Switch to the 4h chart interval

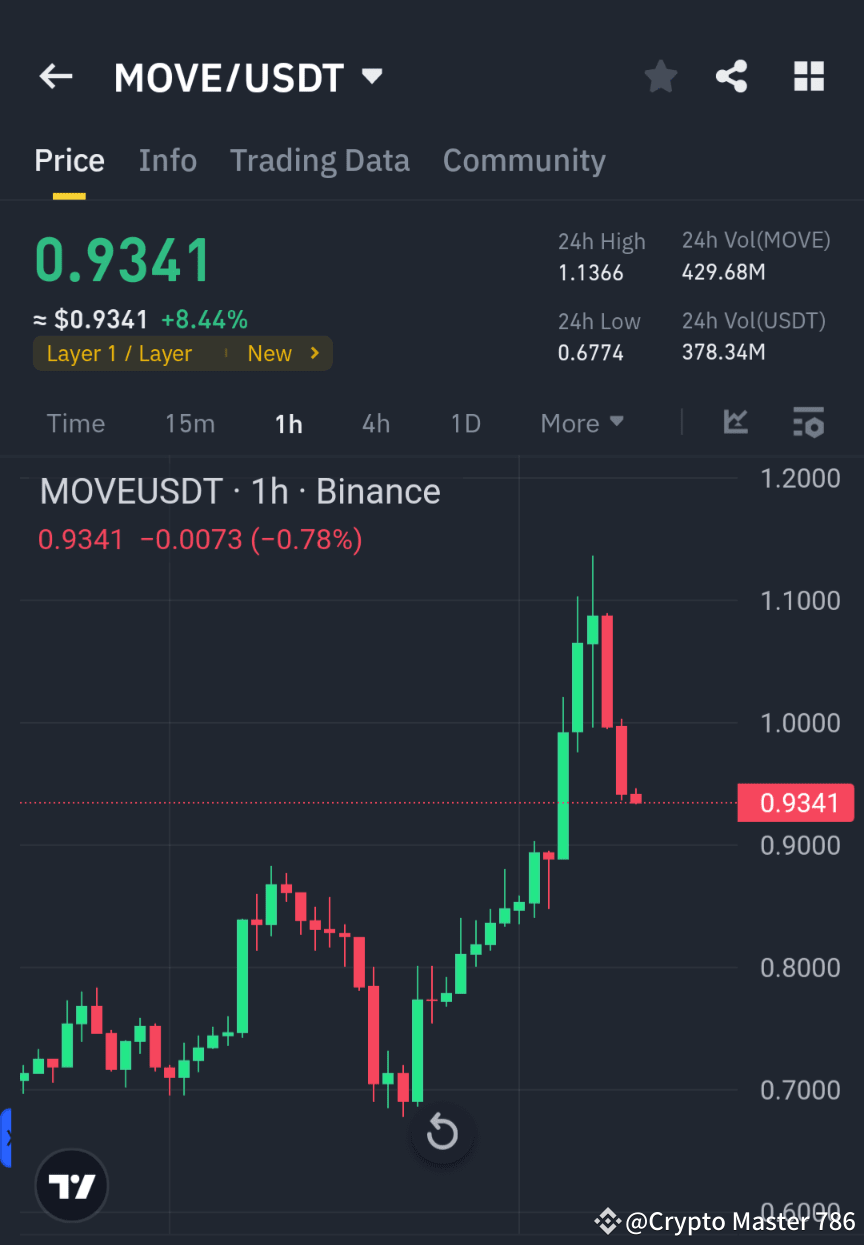point(375,423)
